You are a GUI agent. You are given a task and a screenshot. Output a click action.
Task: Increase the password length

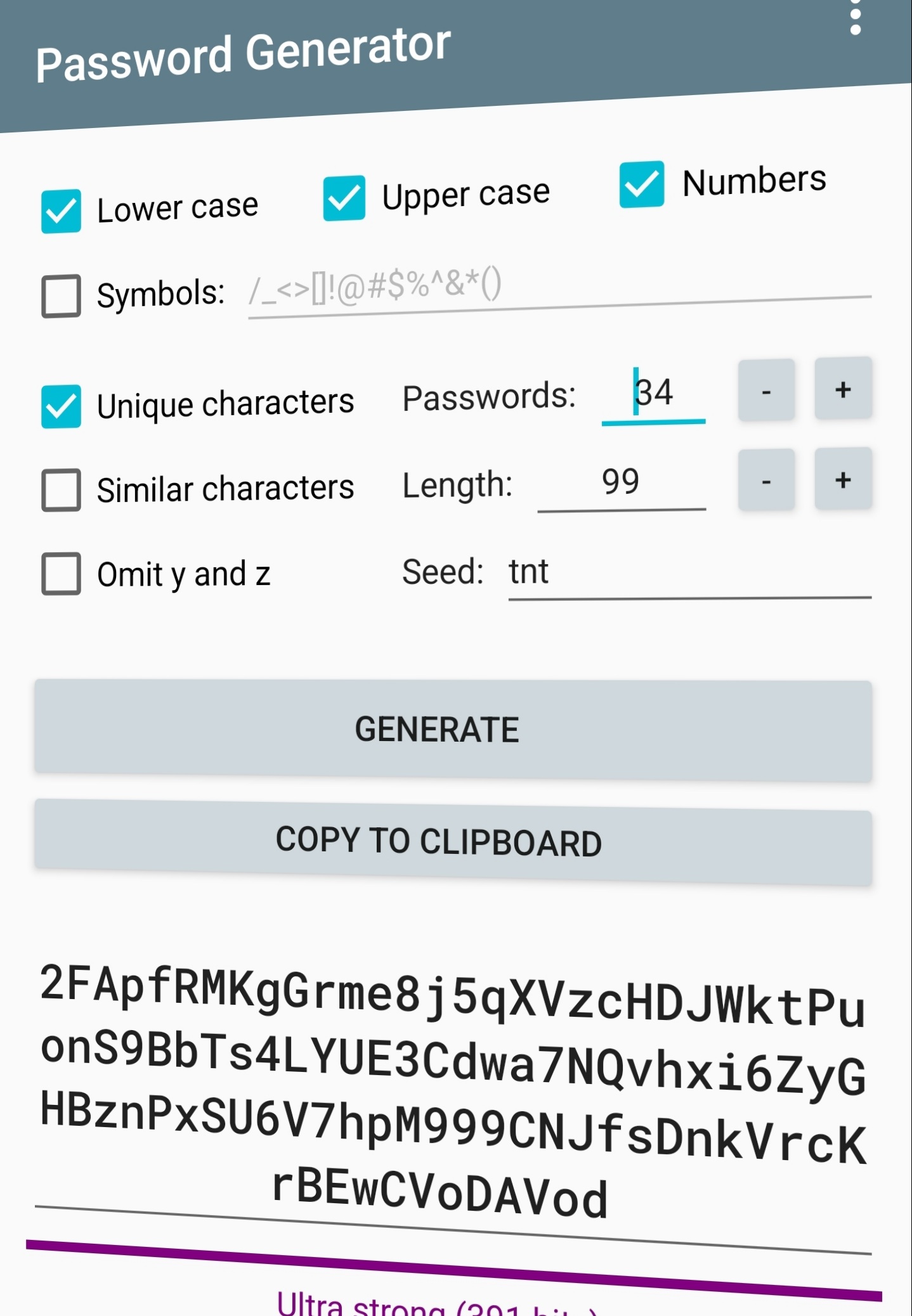click(x=843, y=479)
